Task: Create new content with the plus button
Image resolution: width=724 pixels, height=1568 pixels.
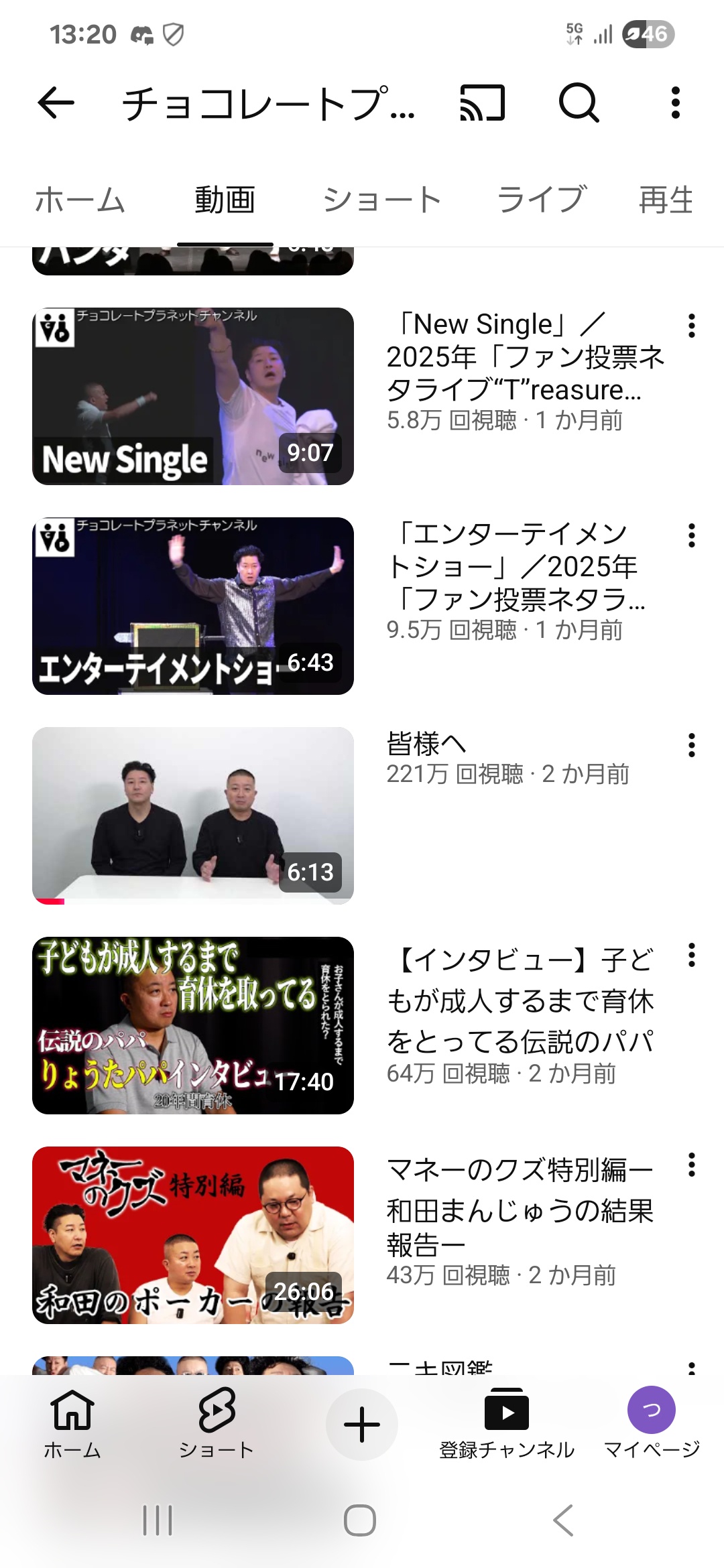Action: click(362, 1425)
